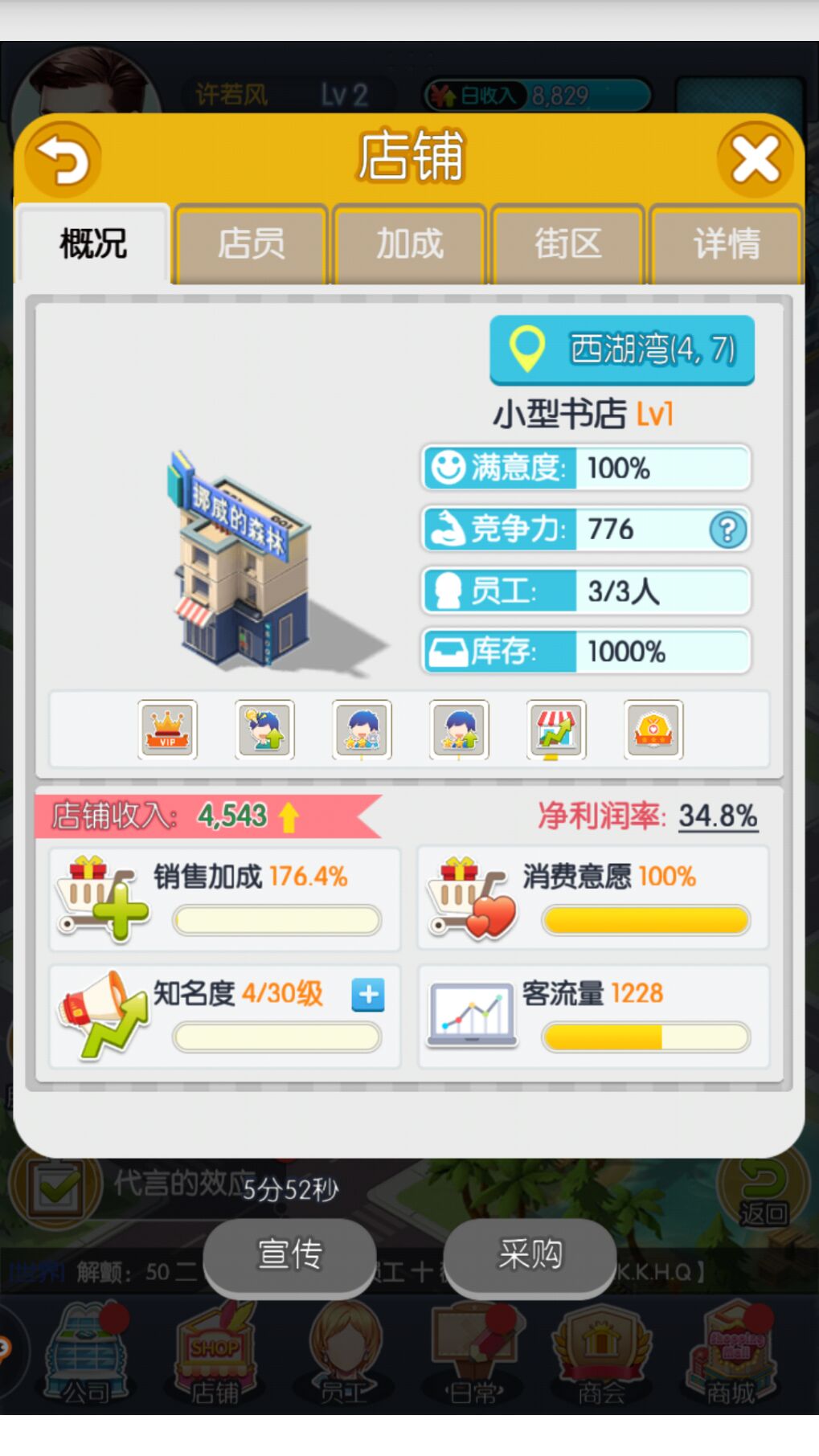Tap the 采购 button
Image resolution: width=819 pixels, height=1456 pixels.
point(530,1255)
